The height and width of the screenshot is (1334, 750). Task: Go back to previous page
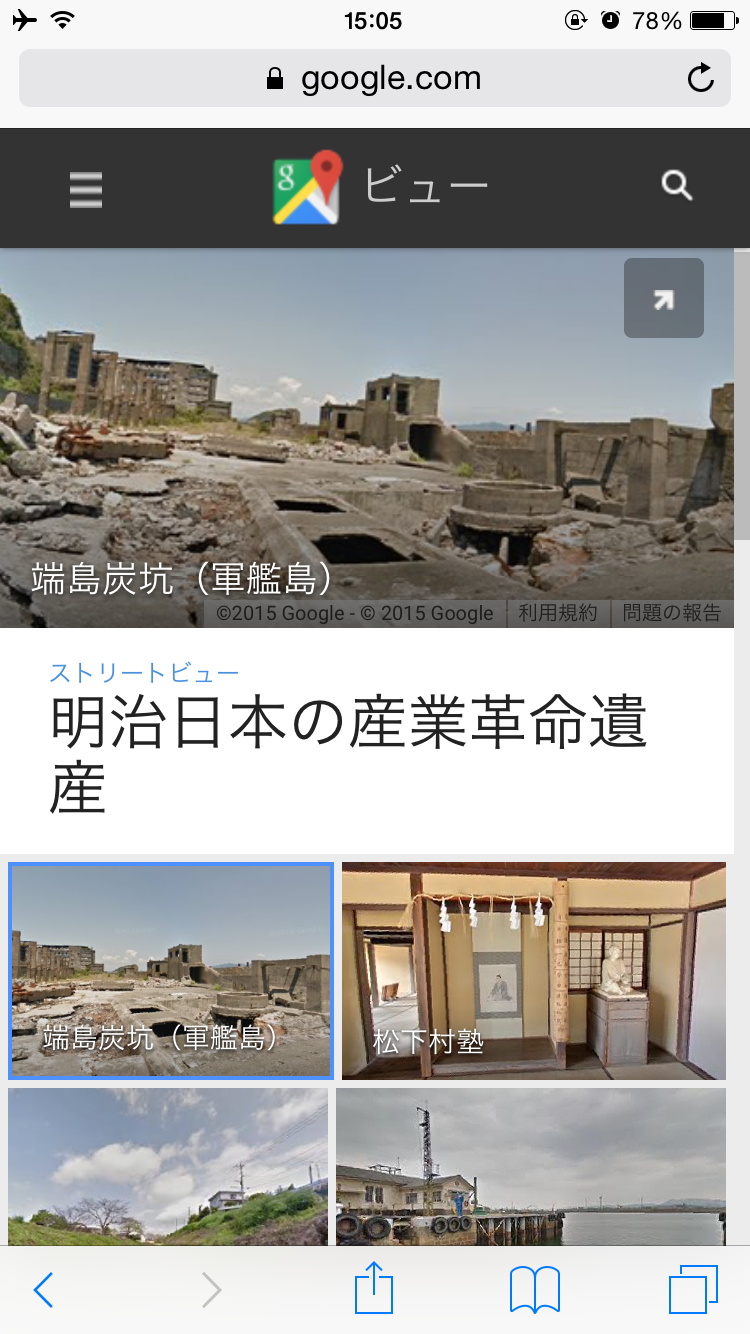[43, 1290]
